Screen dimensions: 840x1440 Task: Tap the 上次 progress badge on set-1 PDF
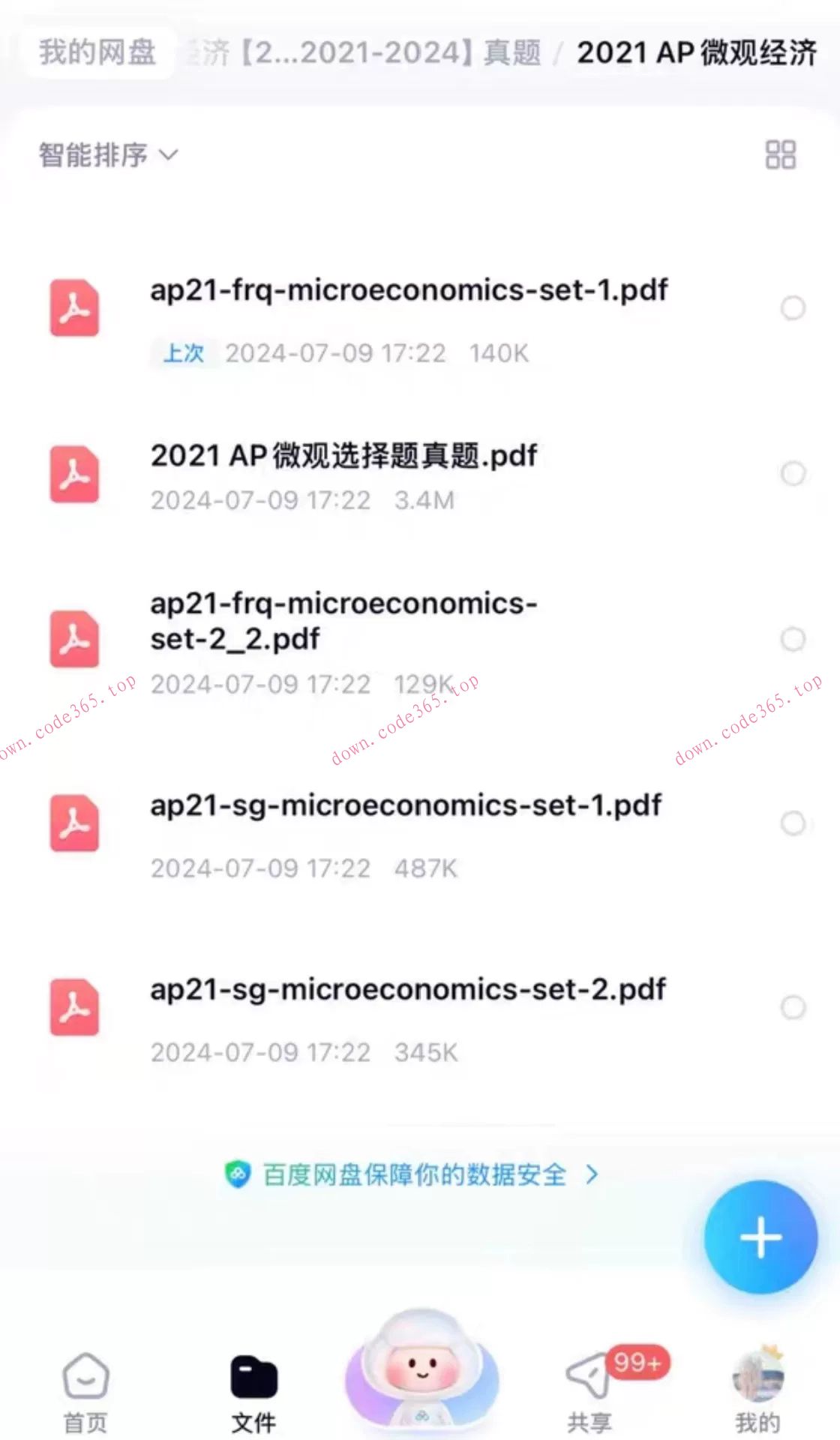182,353
